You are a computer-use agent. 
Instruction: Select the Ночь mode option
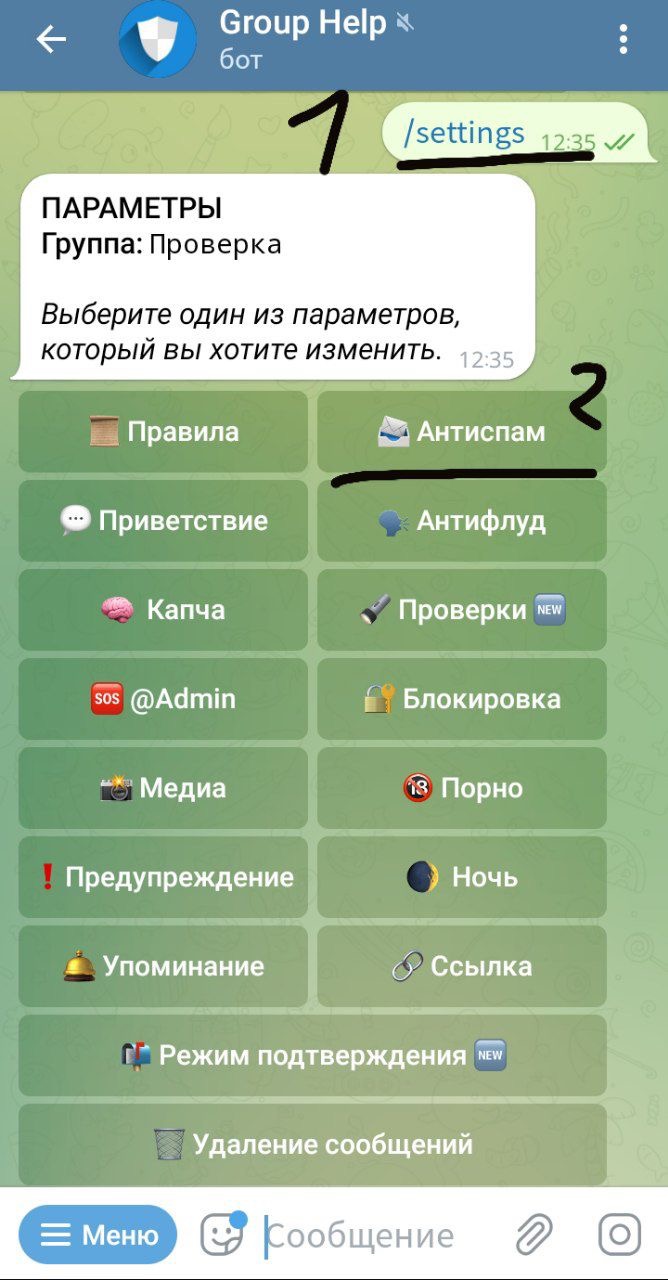click(x=461, y=877)
